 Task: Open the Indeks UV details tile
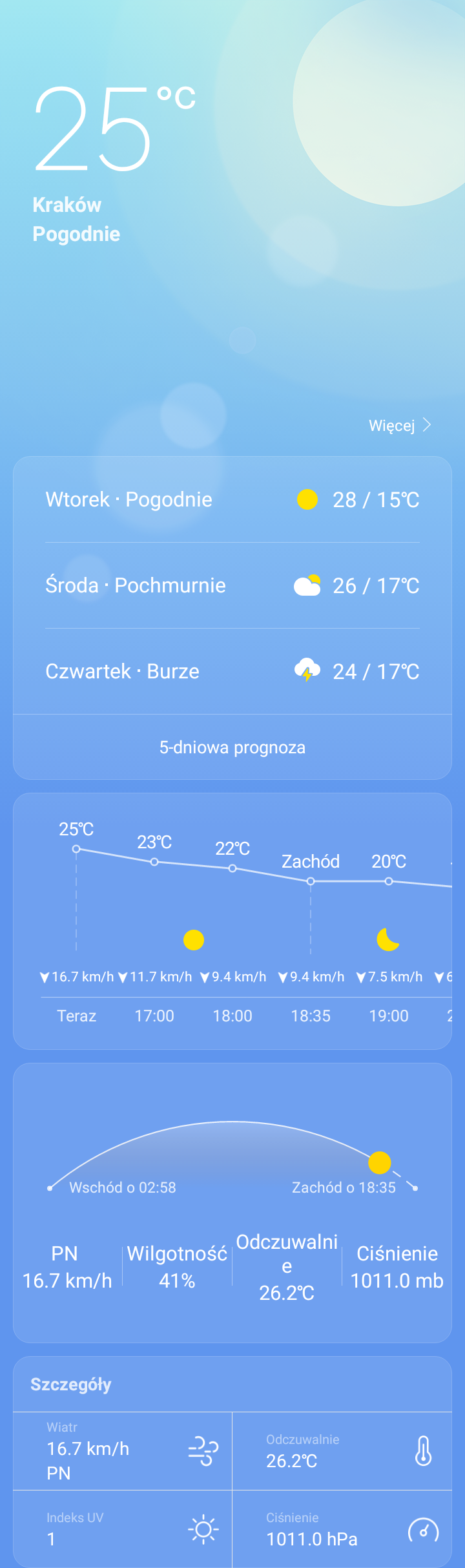click(x=123, y=1529)
